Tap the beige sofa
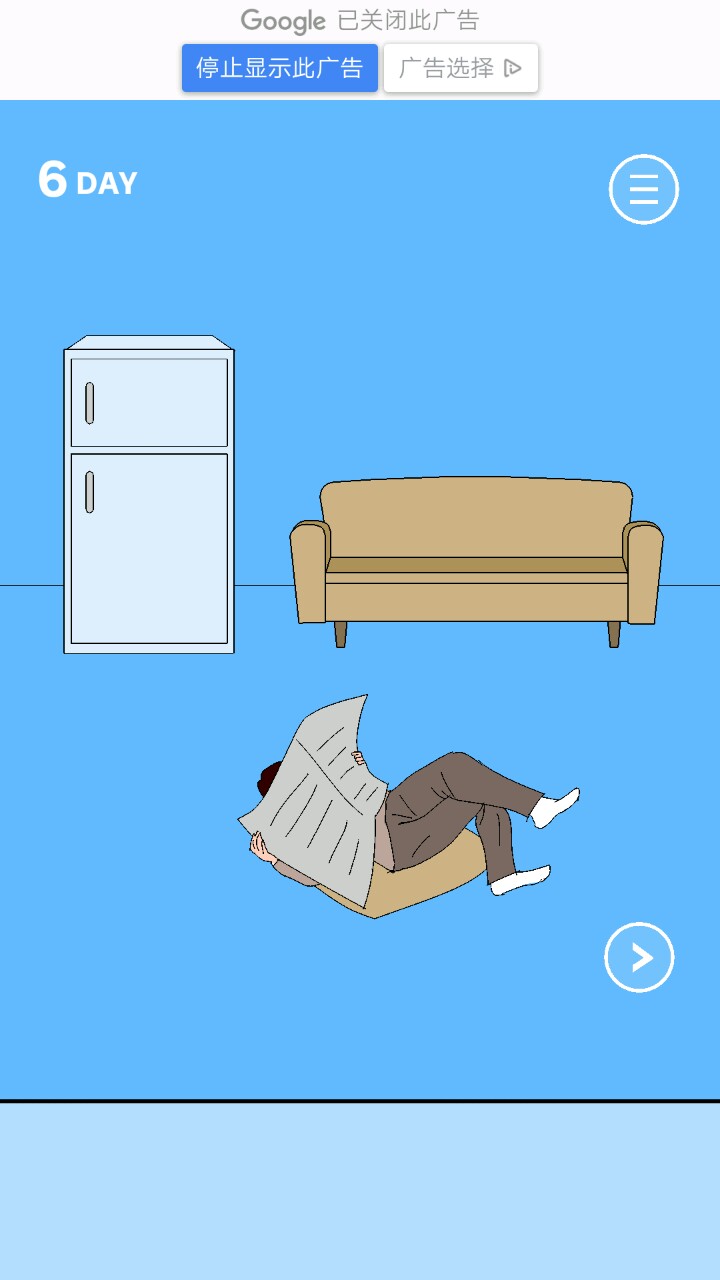The width and height of the screenshot is (720, 1280). pyautogui.click(x=476, y=560)
